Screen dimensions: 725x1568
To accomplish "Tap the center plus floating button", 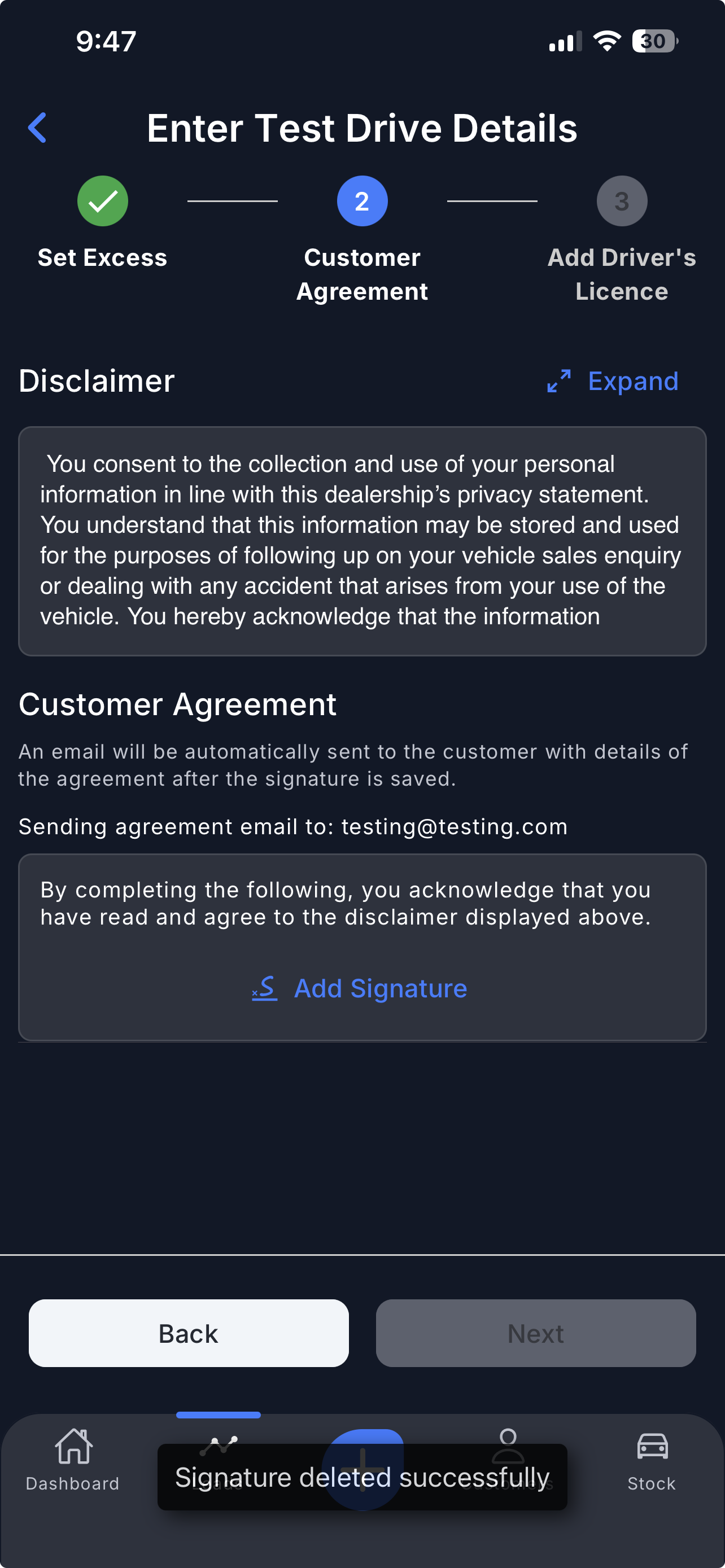I will (363, 1444).
